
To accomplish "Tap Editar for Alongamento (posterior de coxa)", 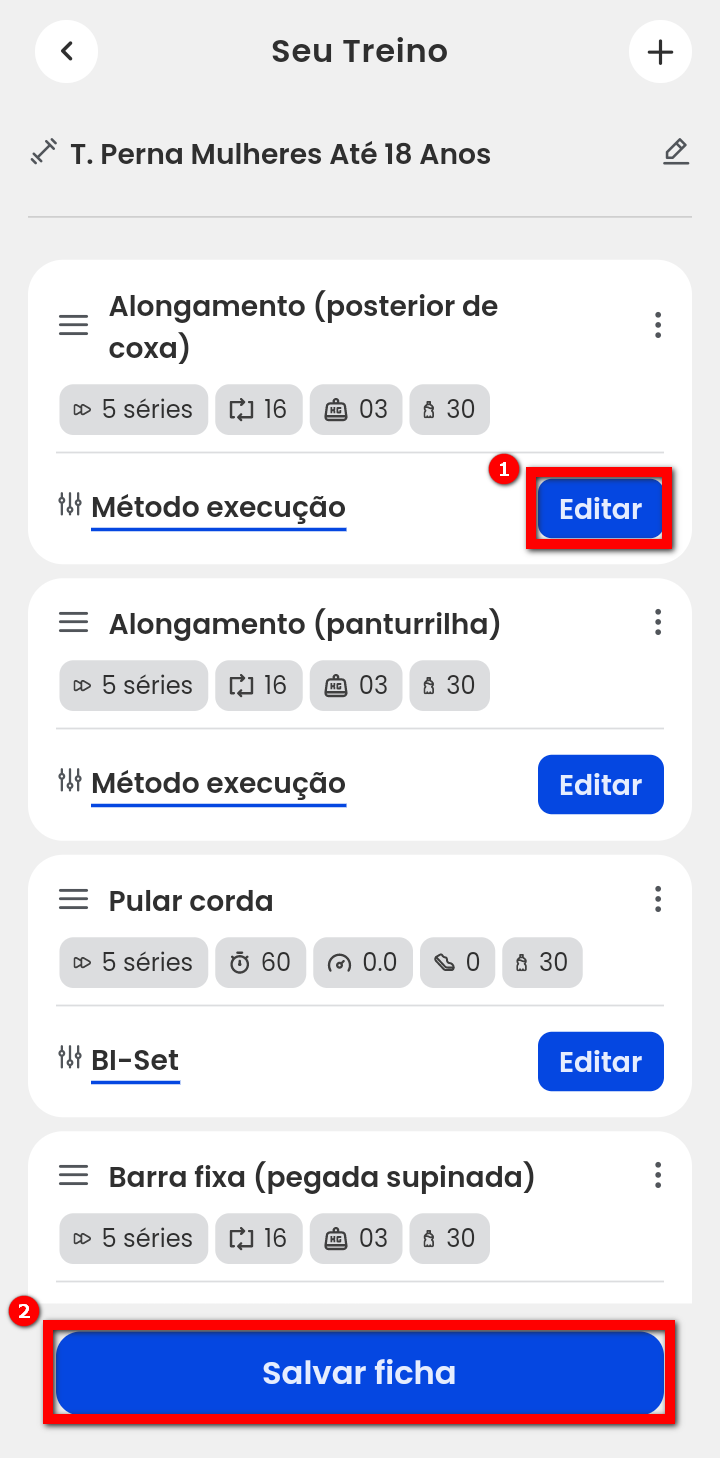I will click(x=600, y=509).
